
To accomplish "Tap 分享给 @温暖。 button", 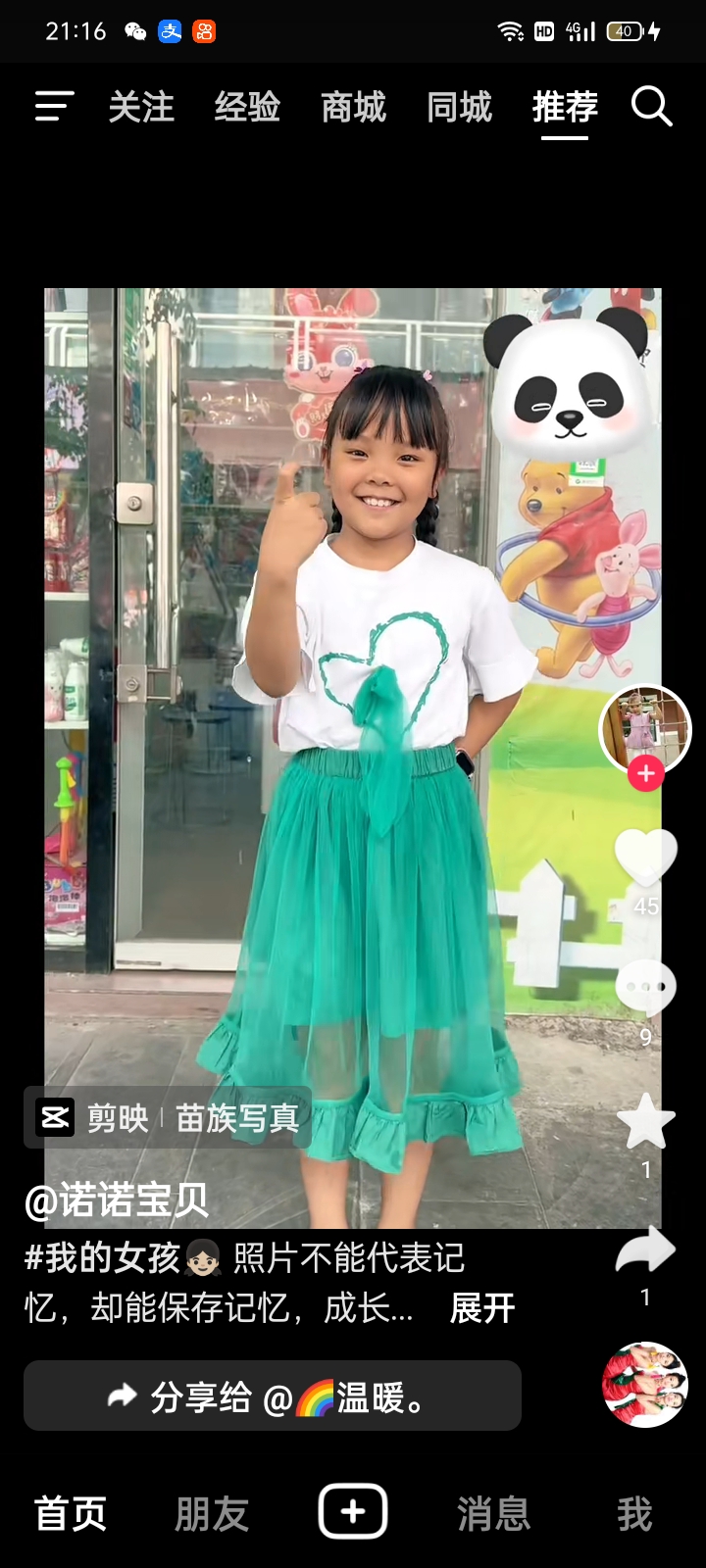I will [273, 1396].
